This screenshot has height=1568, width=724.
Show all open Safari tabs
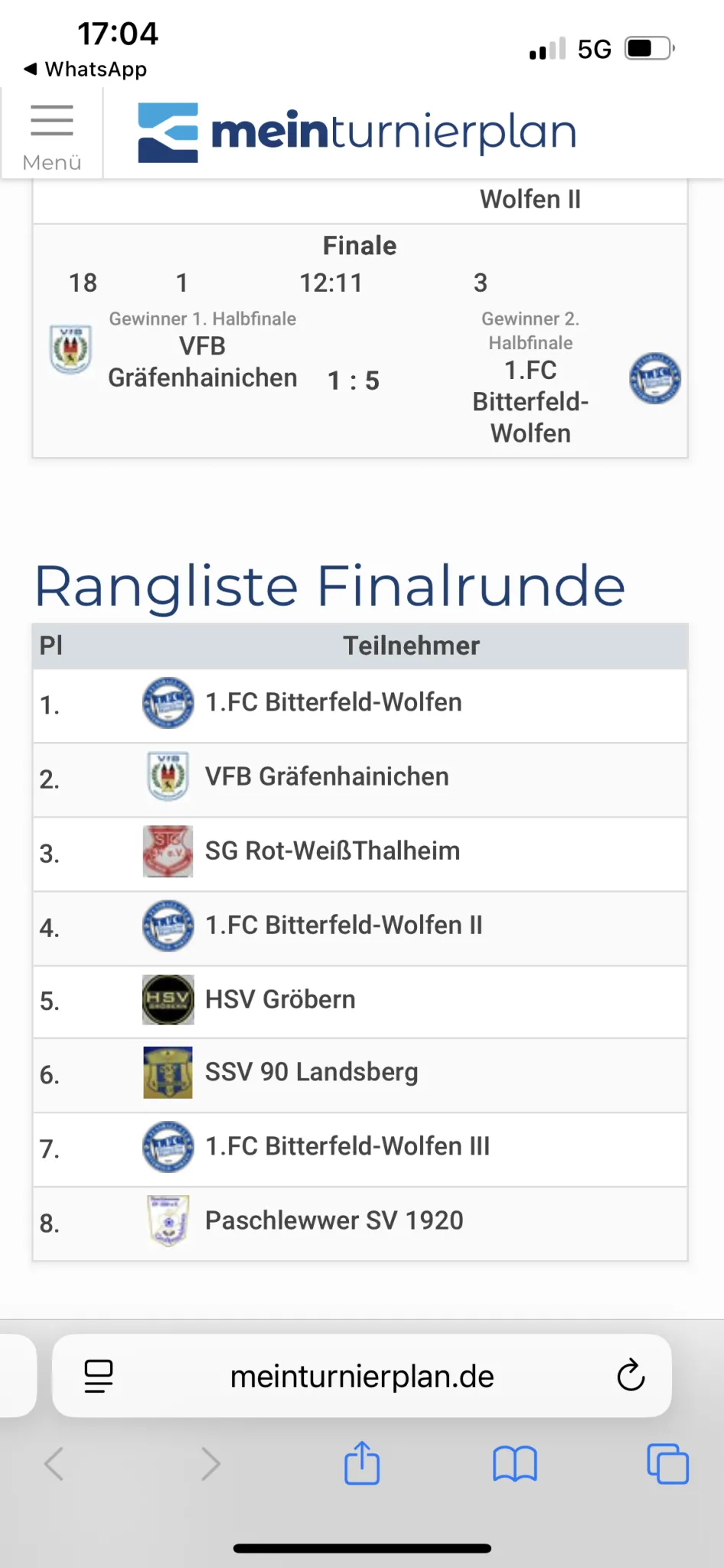tap(668, 1464)
